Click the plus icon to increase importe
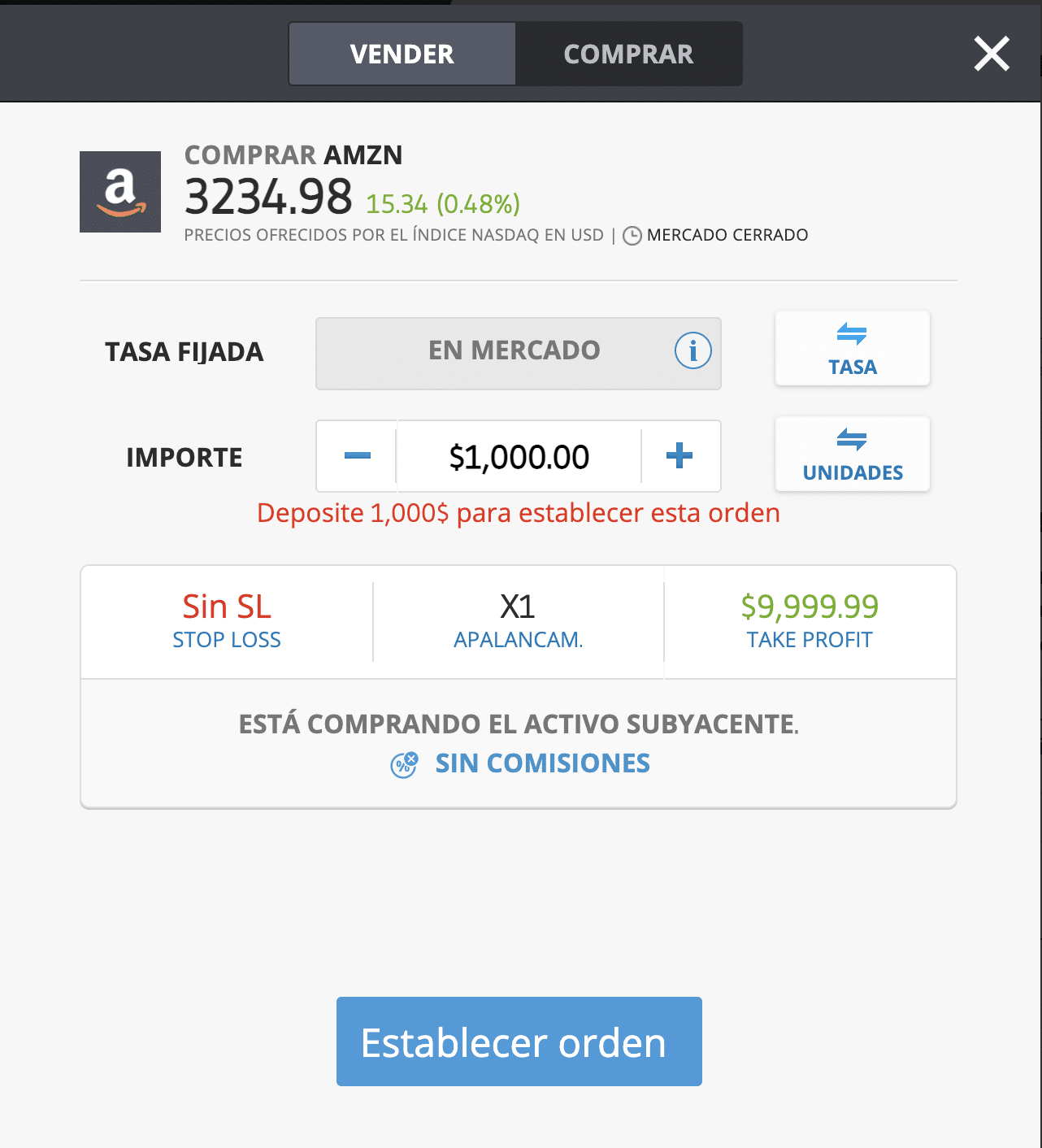Screen dimensions: 1042x1148 [680, 456]
